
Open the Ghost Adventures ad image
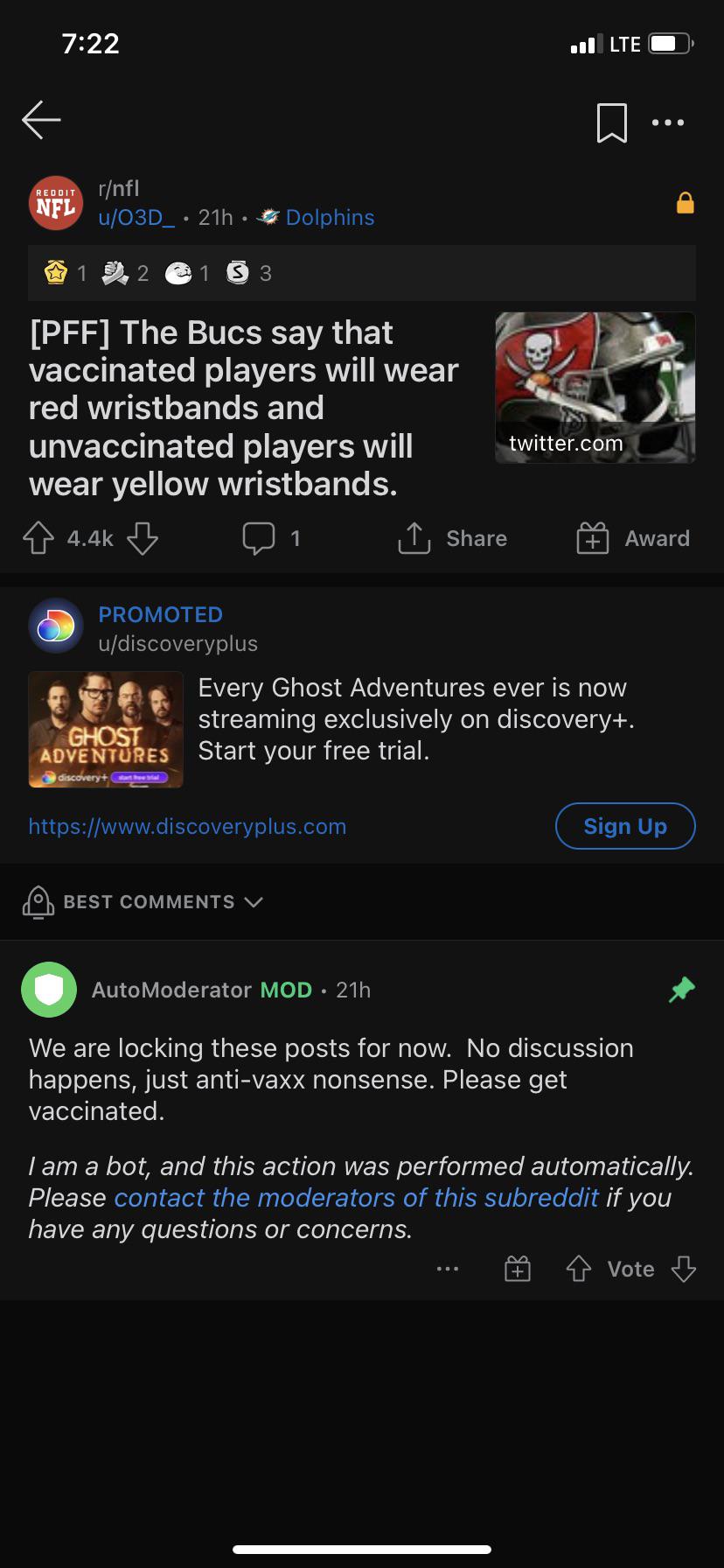tap(106, 729)
